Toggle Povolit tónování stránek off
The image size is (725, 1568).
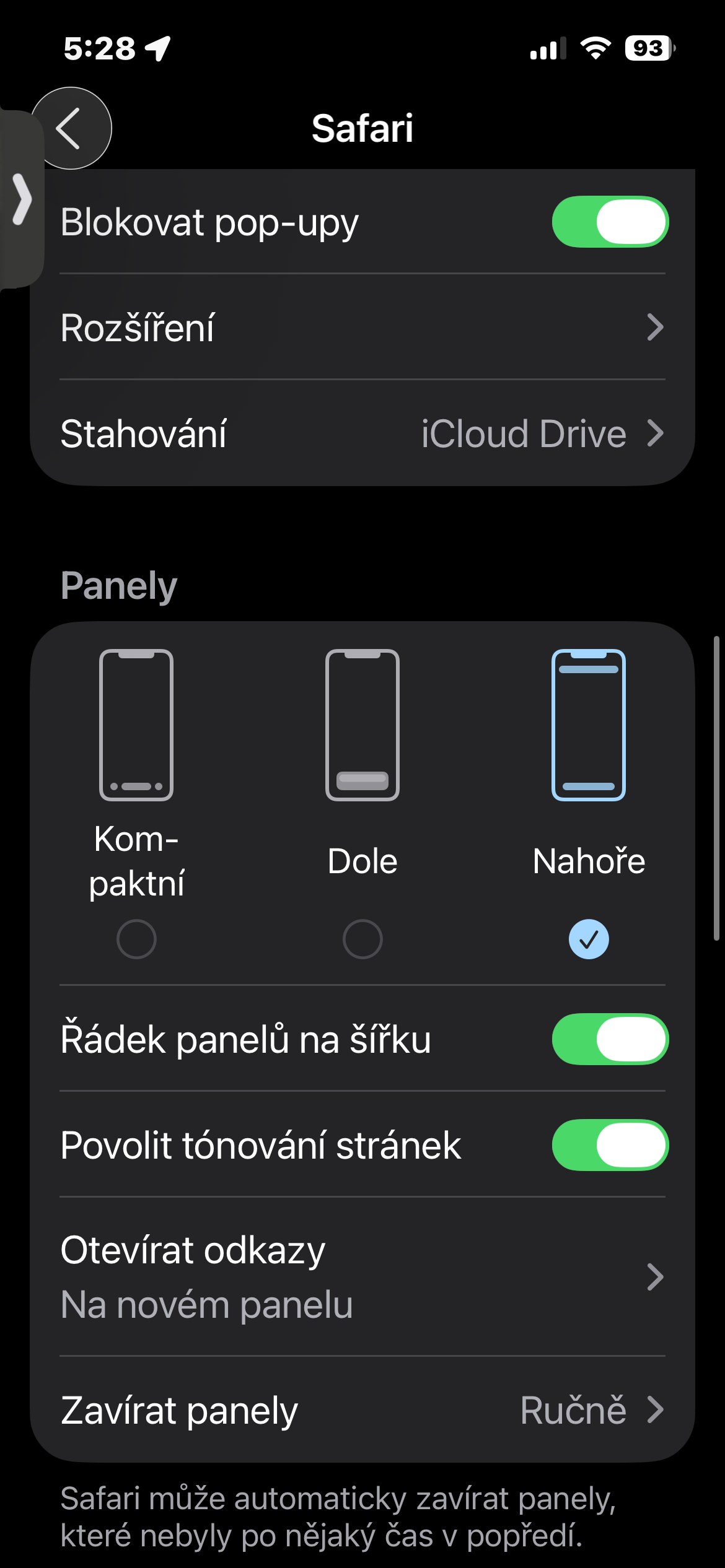click(x=610, y=1145)
